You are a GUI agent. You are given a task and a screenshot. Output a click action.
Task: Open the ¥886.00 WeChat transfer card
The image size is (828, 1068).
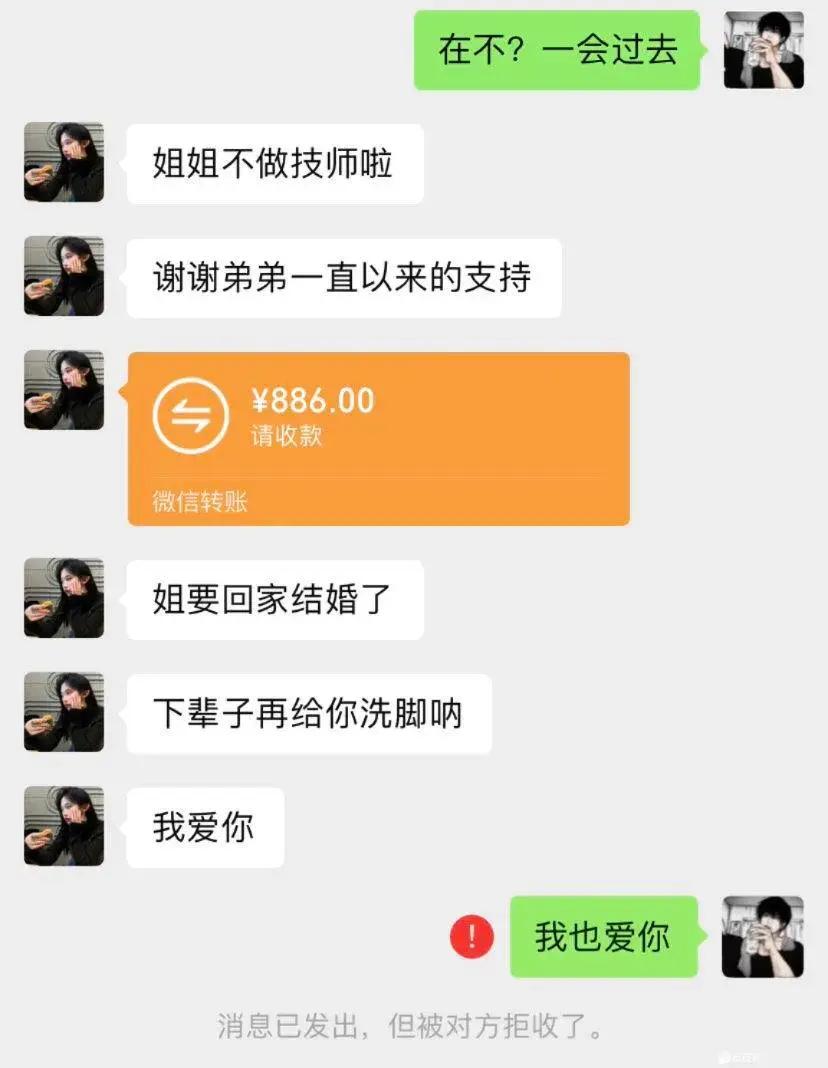click(378, 438)
